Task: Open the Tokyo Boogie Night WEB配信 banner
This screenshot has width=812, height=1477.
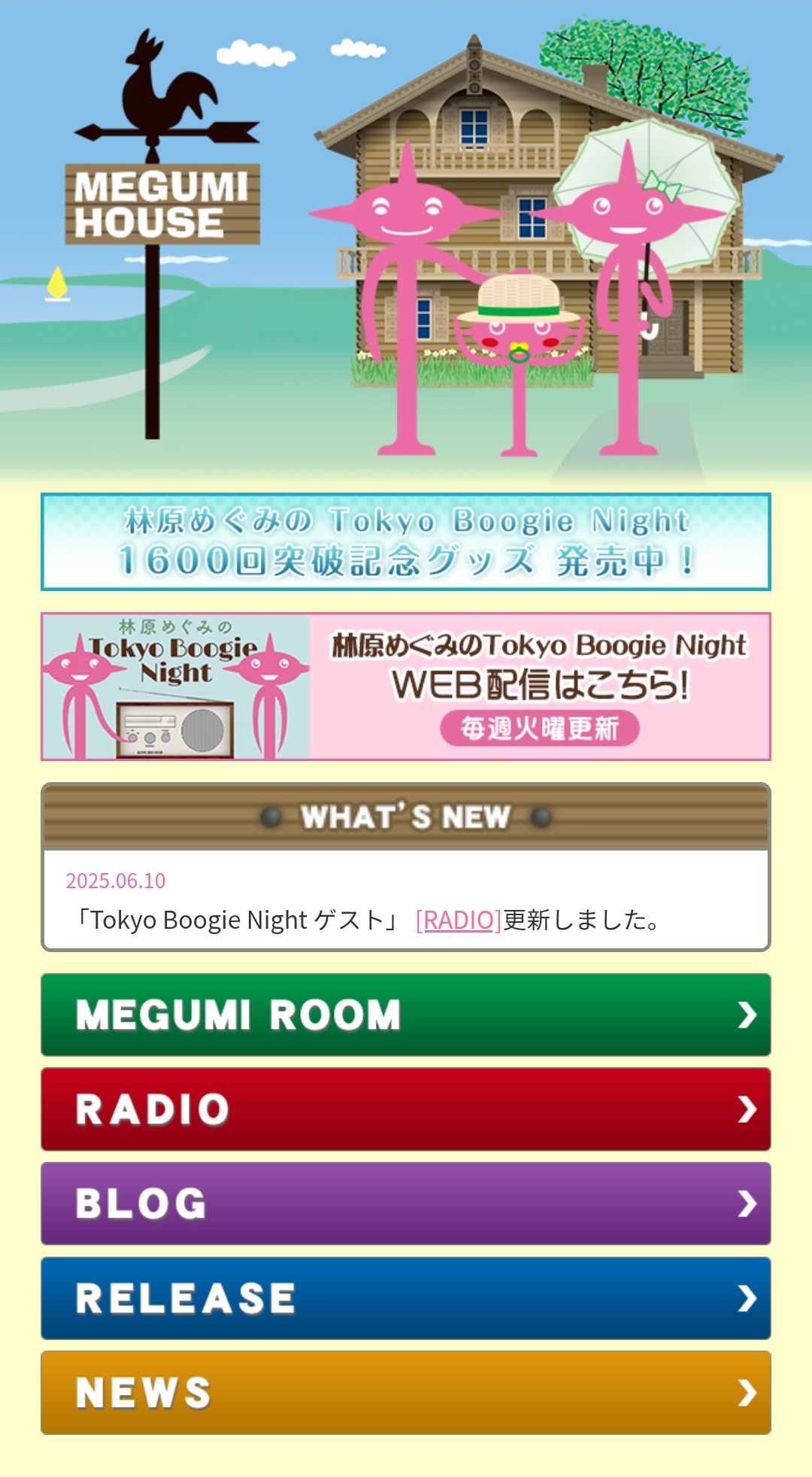Action: tap(406, 687)
